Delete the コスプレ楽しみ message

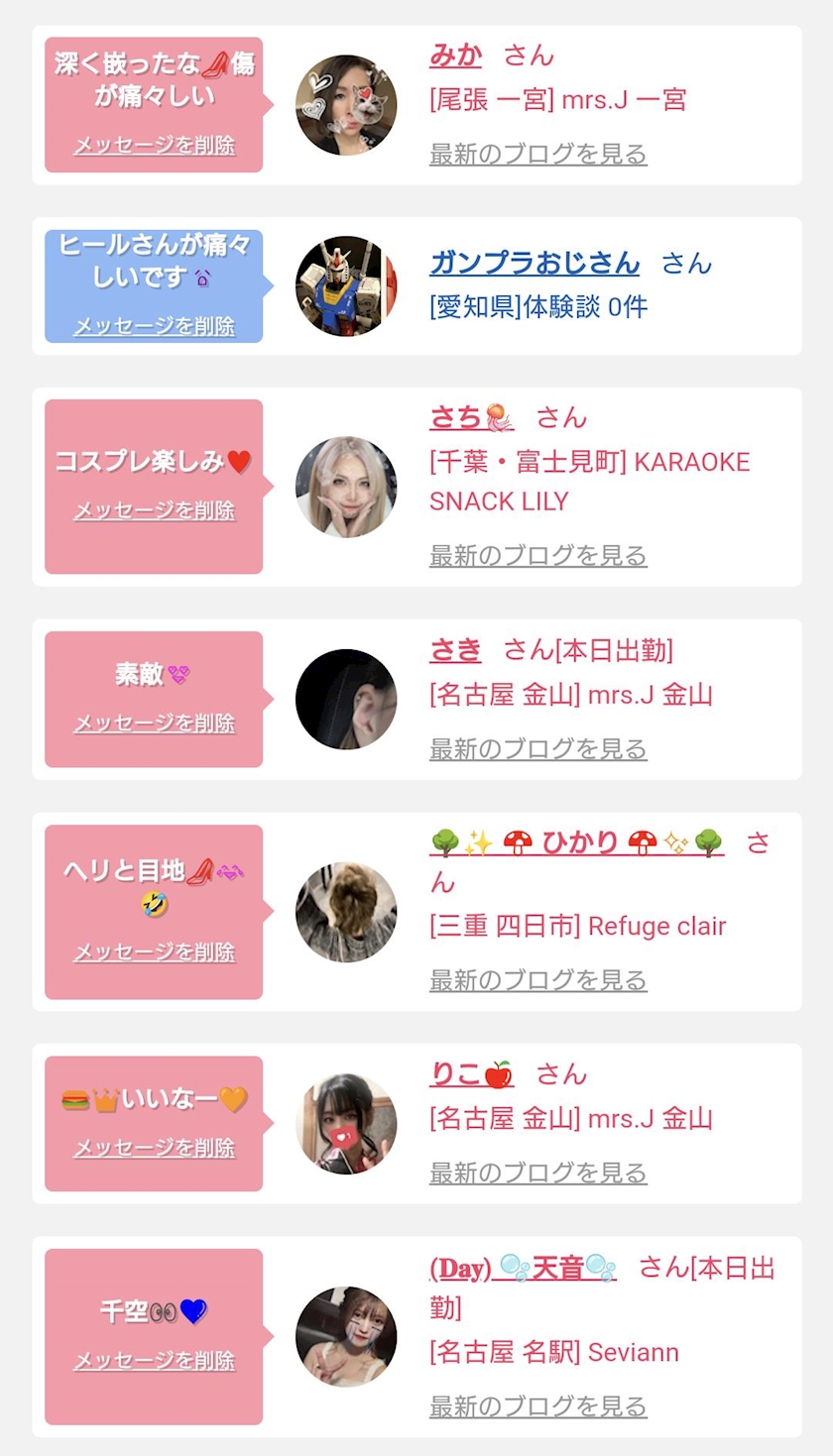[x=154, y=510]
